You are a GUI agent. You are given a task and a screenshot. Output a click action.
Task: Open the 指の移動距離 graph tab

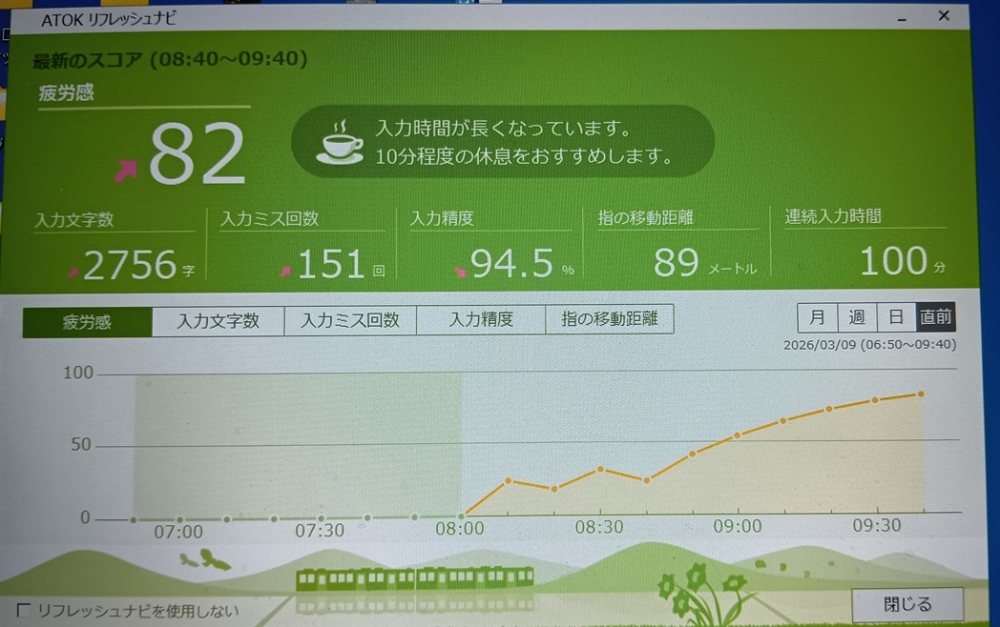(x=609, y=319)
